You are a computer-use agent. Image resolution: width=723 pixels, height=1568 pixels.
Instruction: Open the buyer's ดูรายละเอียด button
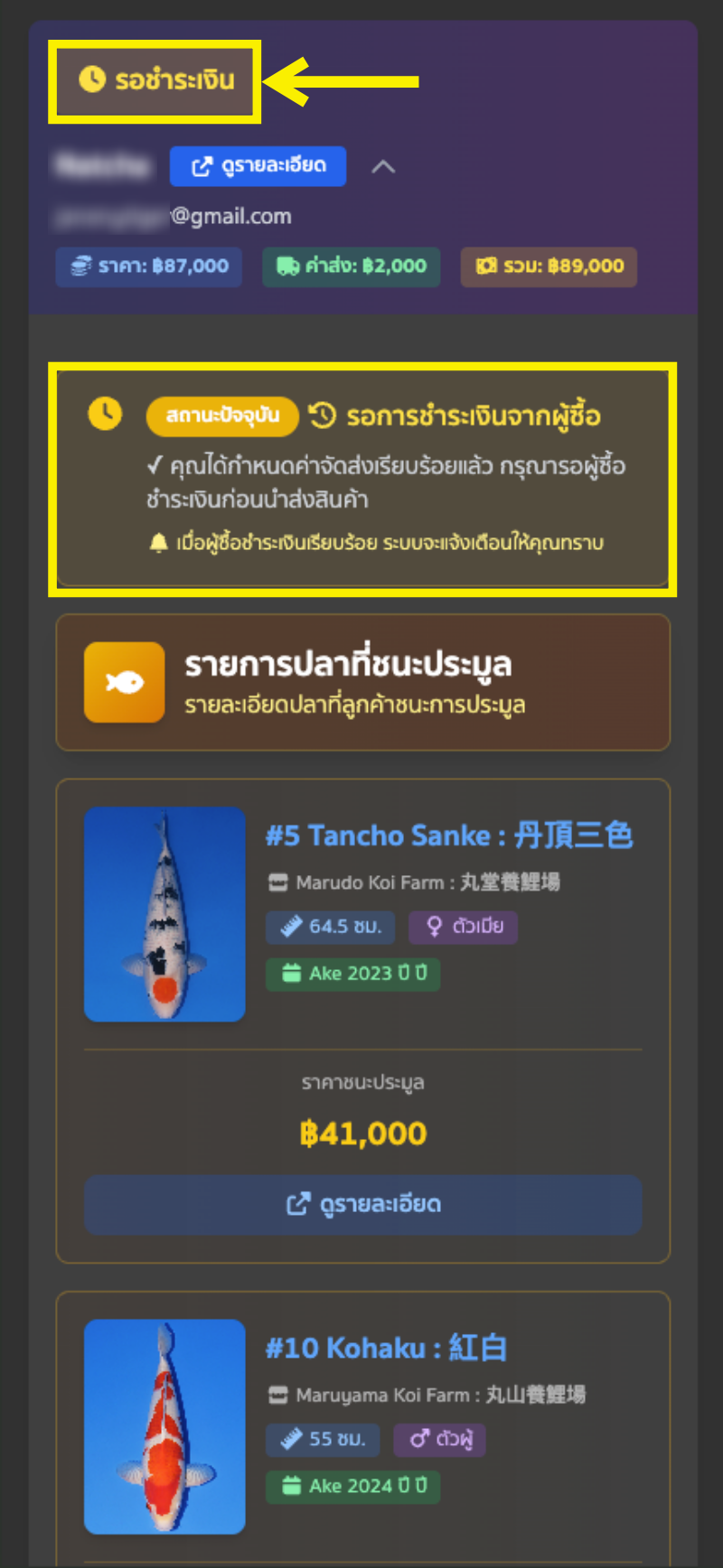(258, 166)
